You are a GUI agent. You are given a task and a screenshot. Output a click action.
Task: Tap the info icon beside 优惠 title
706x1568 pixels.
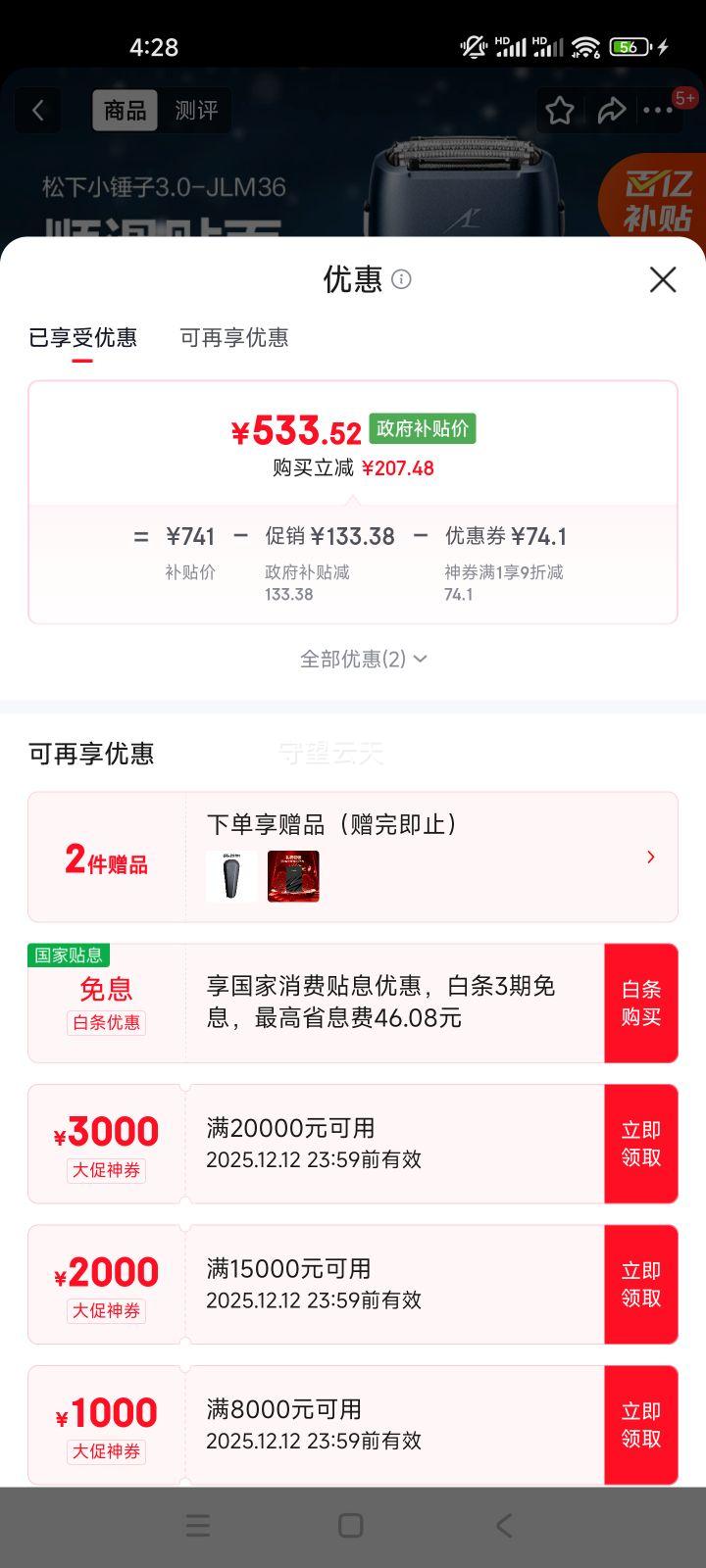click(x=401, y=281)
